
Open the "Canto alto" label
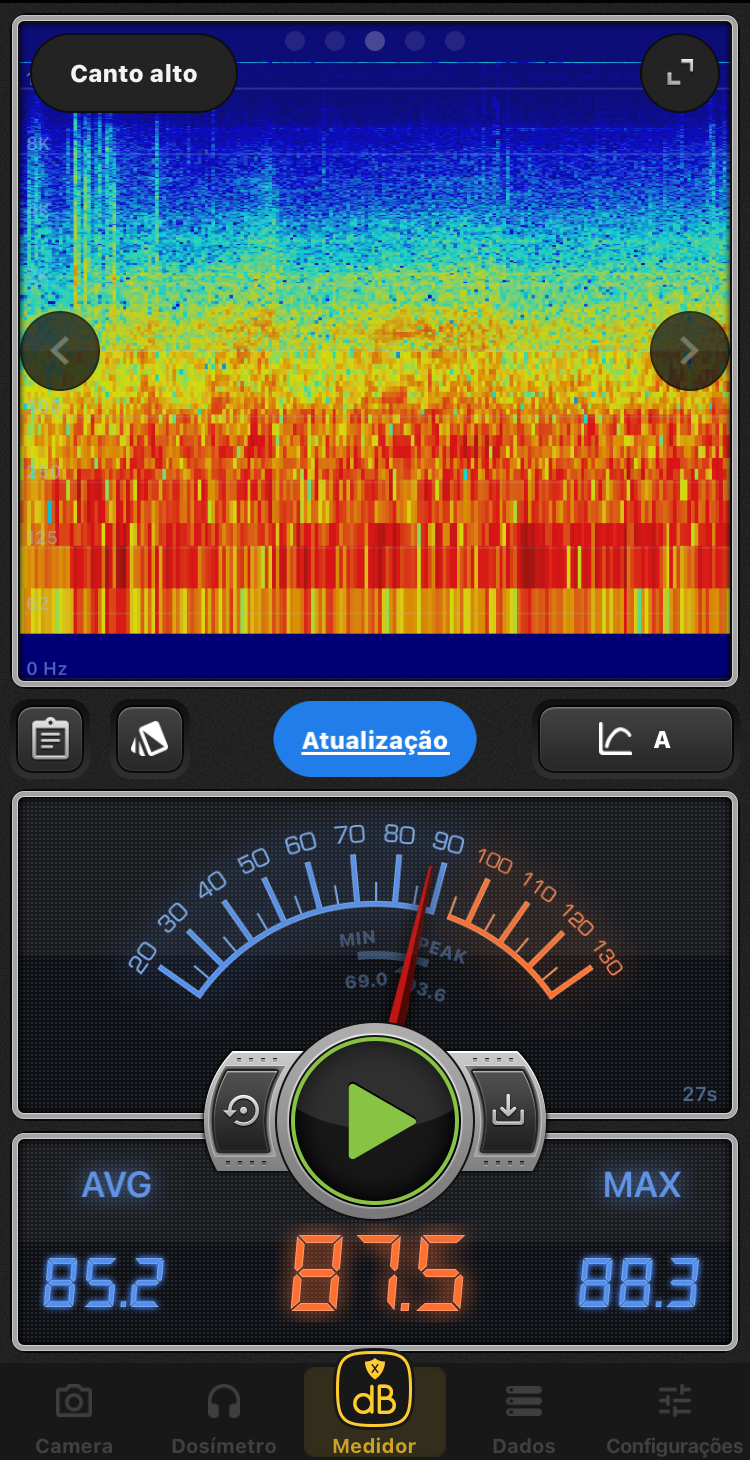[x=134, y=74]
